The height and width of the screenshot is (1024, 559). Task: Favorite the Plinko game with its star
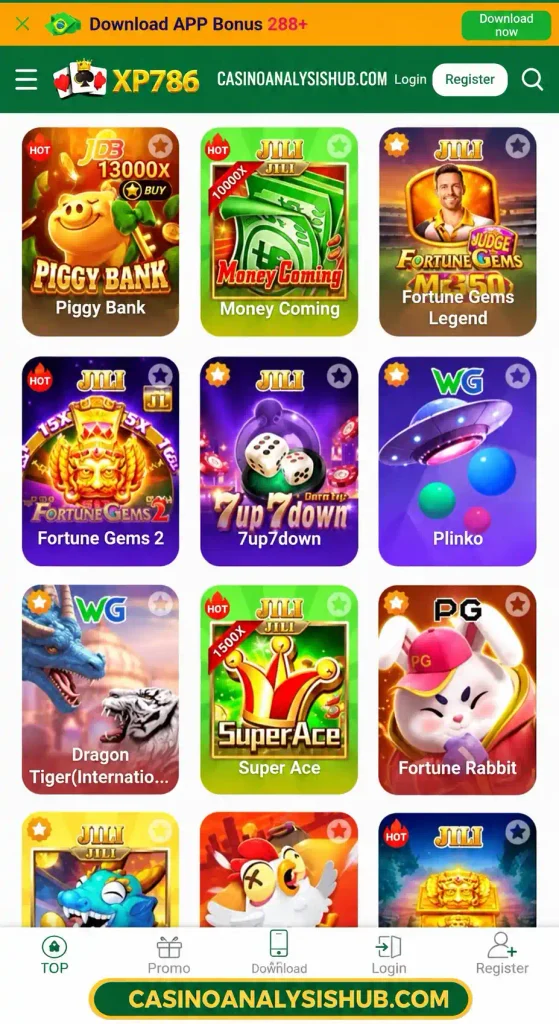[517, 376]
